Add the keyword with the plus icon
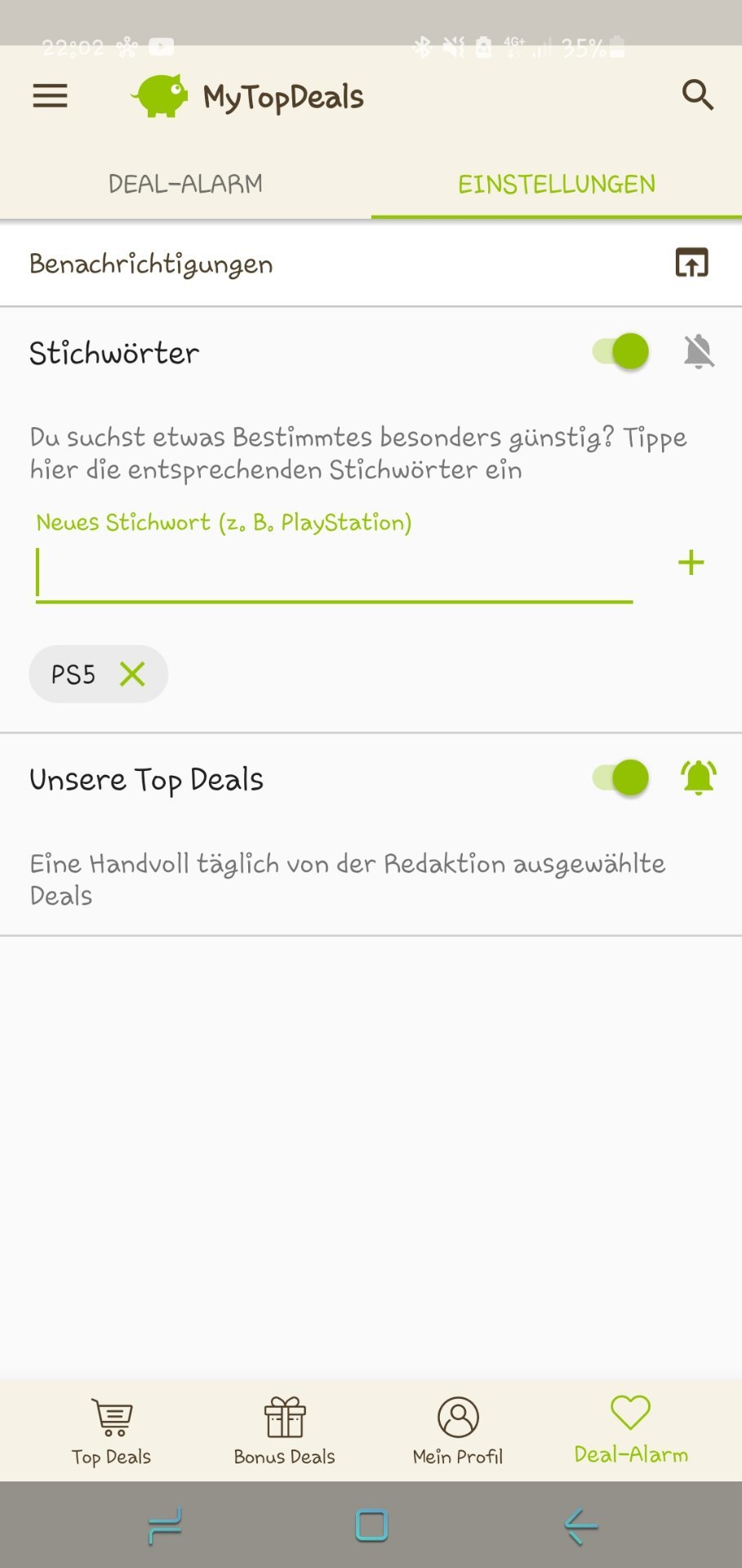Screen dimensions: 742x1568 point(691,563)
